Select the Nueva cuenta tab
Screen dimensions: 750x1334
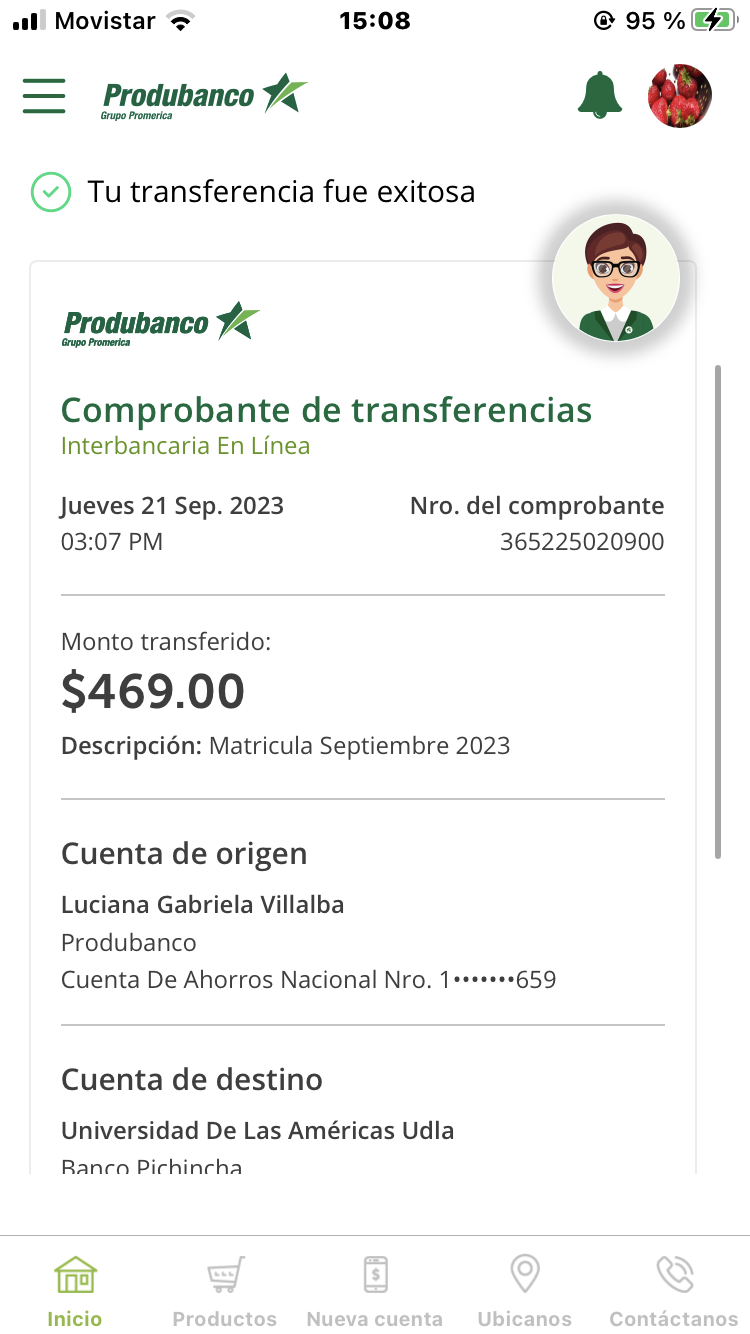click(x=375, y=1290)
